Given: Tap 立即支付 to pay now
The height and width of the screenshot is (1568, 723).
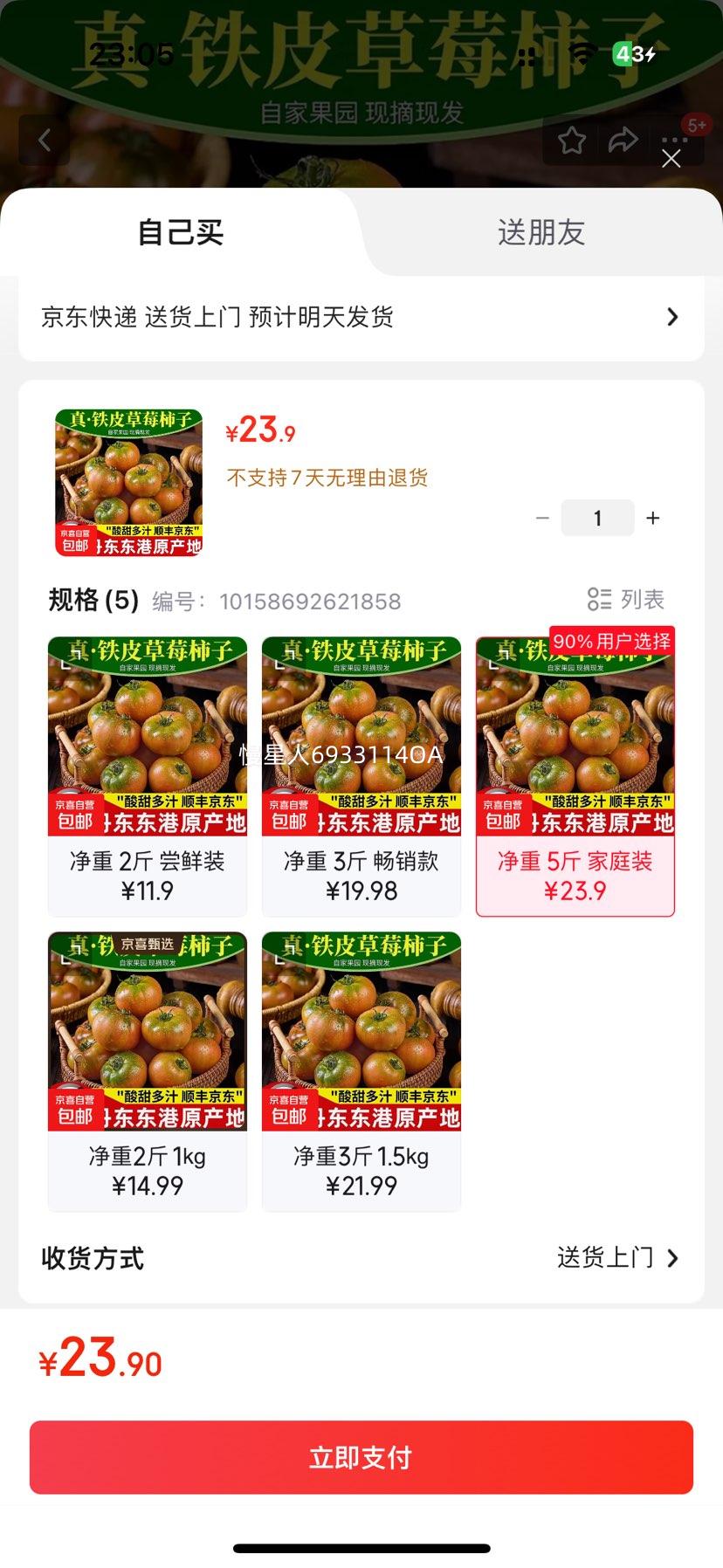Looking at the screenshot, I should (361, 1457).
